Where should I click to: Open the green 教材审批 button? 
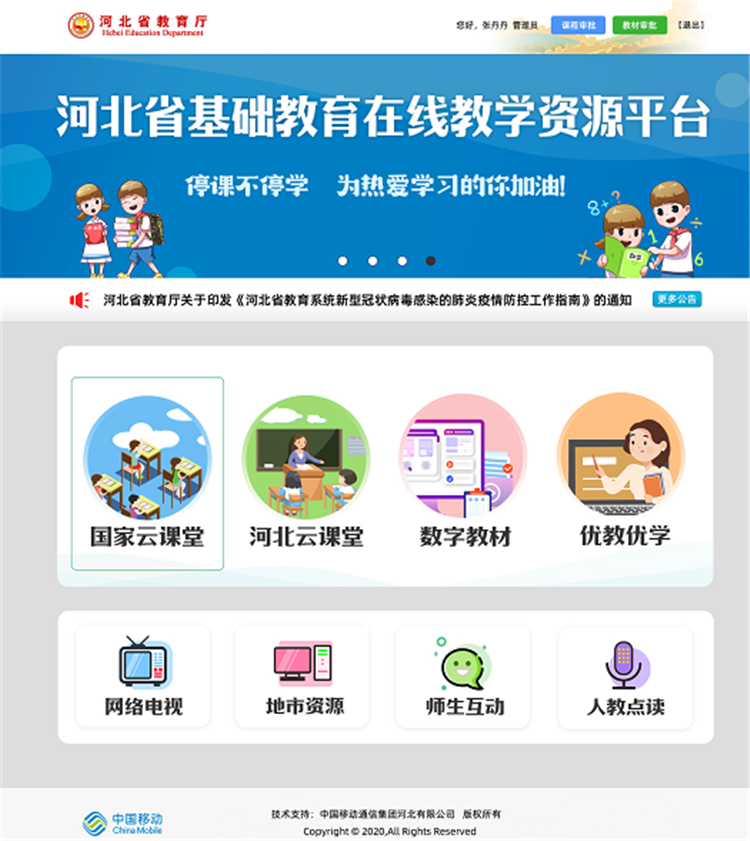pos(639,25)
